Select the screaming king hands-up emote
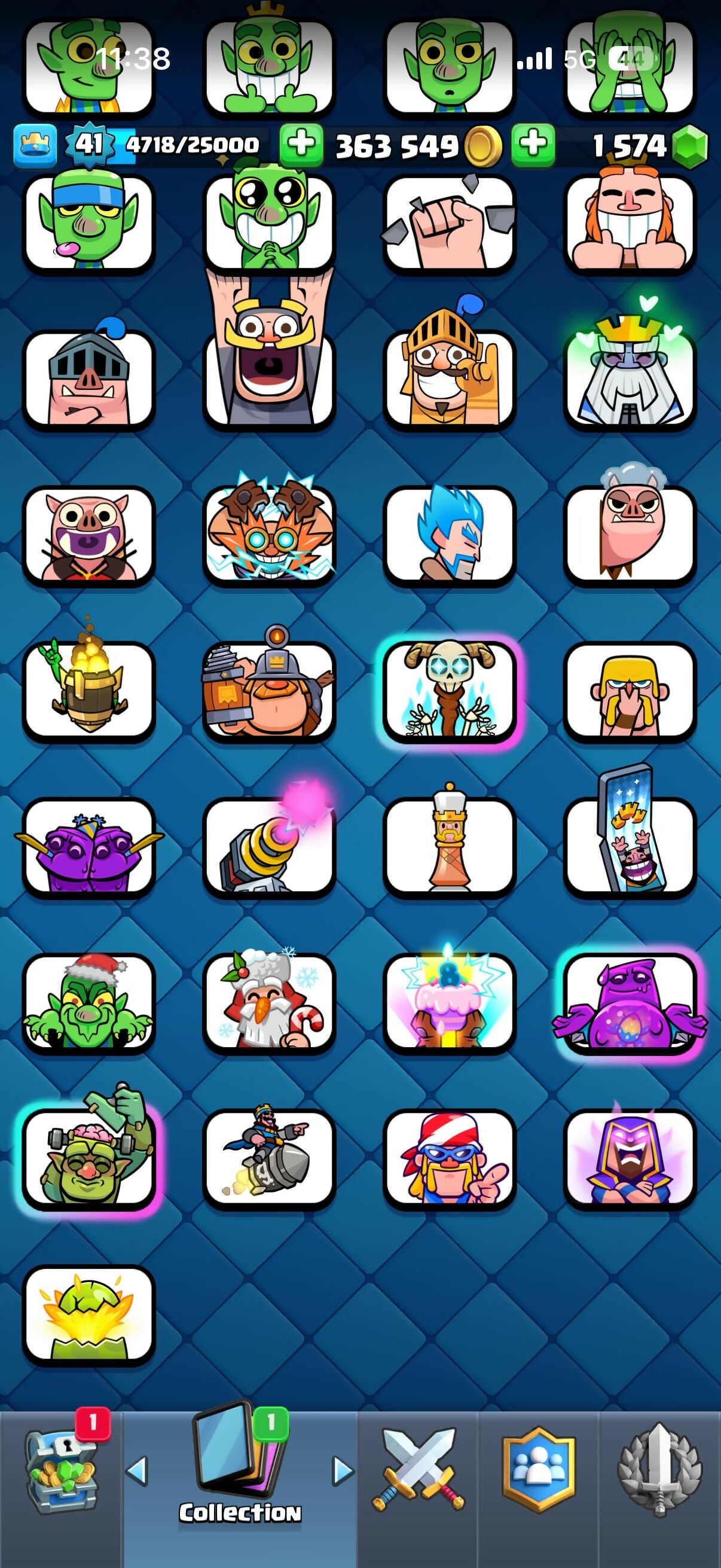Screen dimensions: 721x1568 pos(269,365)
